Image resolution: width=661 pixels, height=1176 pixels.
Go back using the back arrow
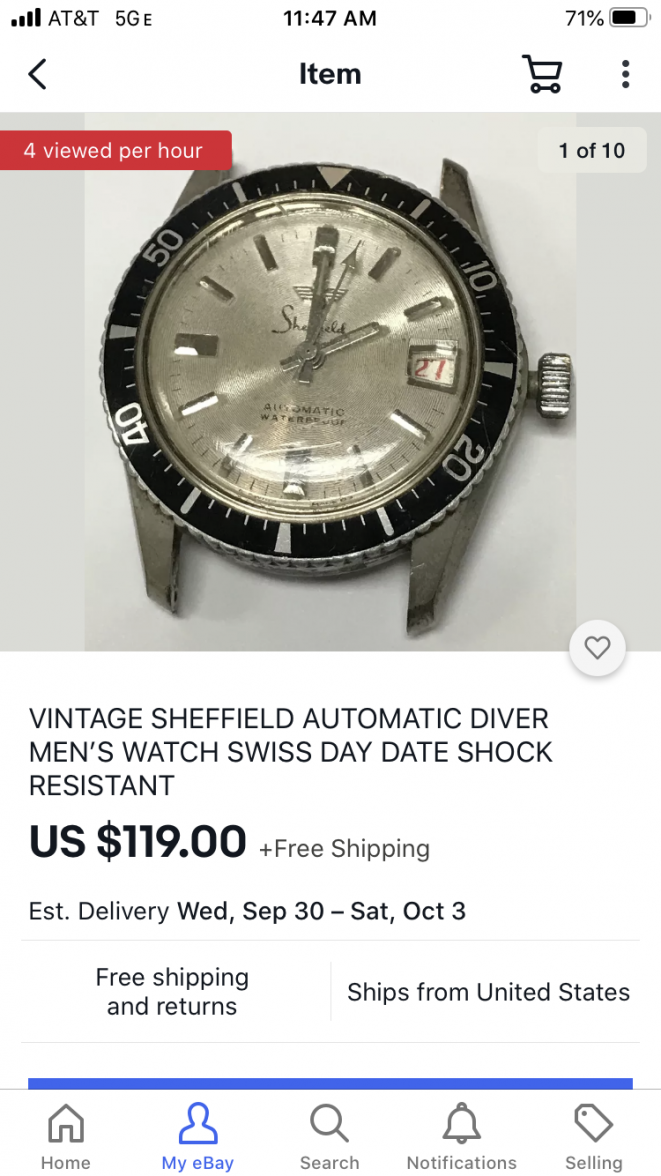pos(38,74)
